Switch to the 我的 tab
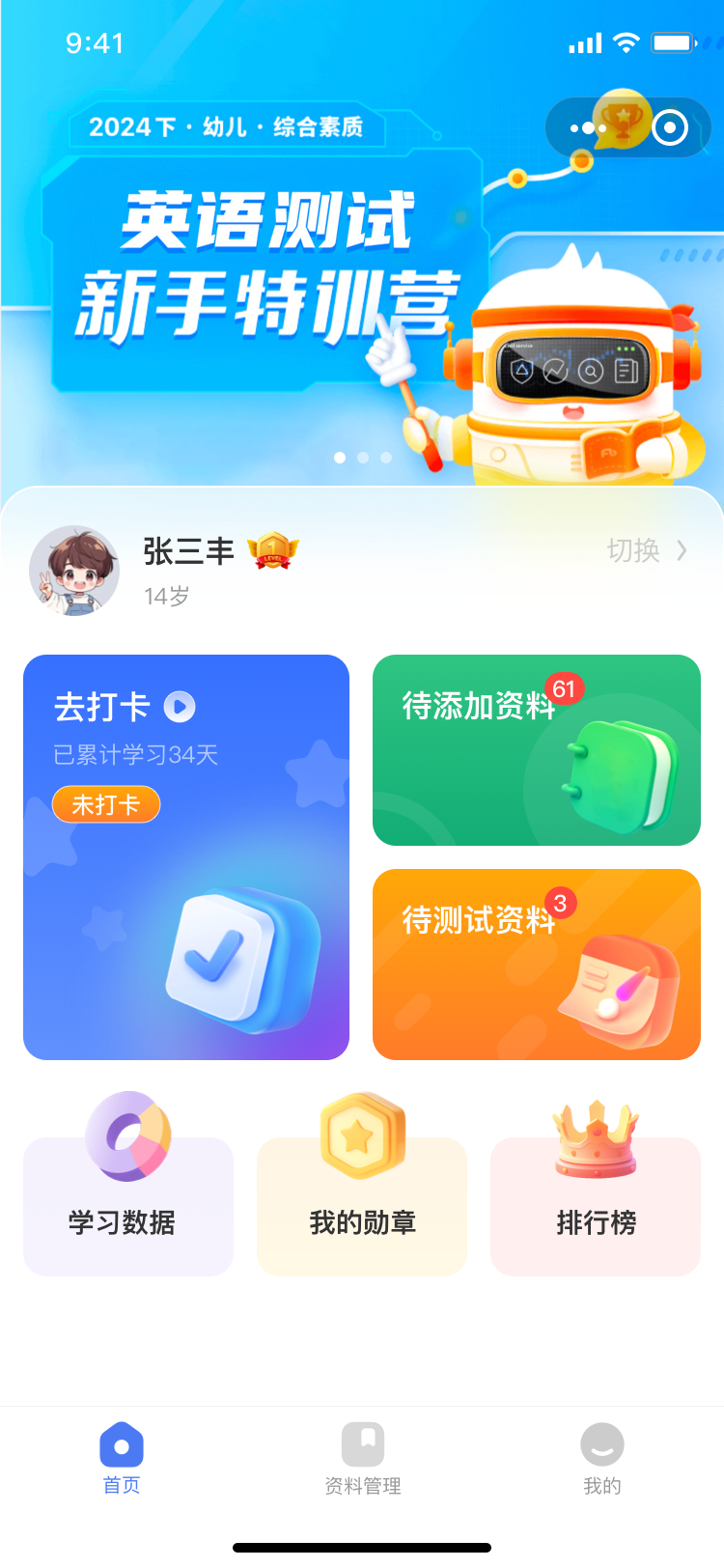Screen dimensions: 724x1568 [601, 1459]
